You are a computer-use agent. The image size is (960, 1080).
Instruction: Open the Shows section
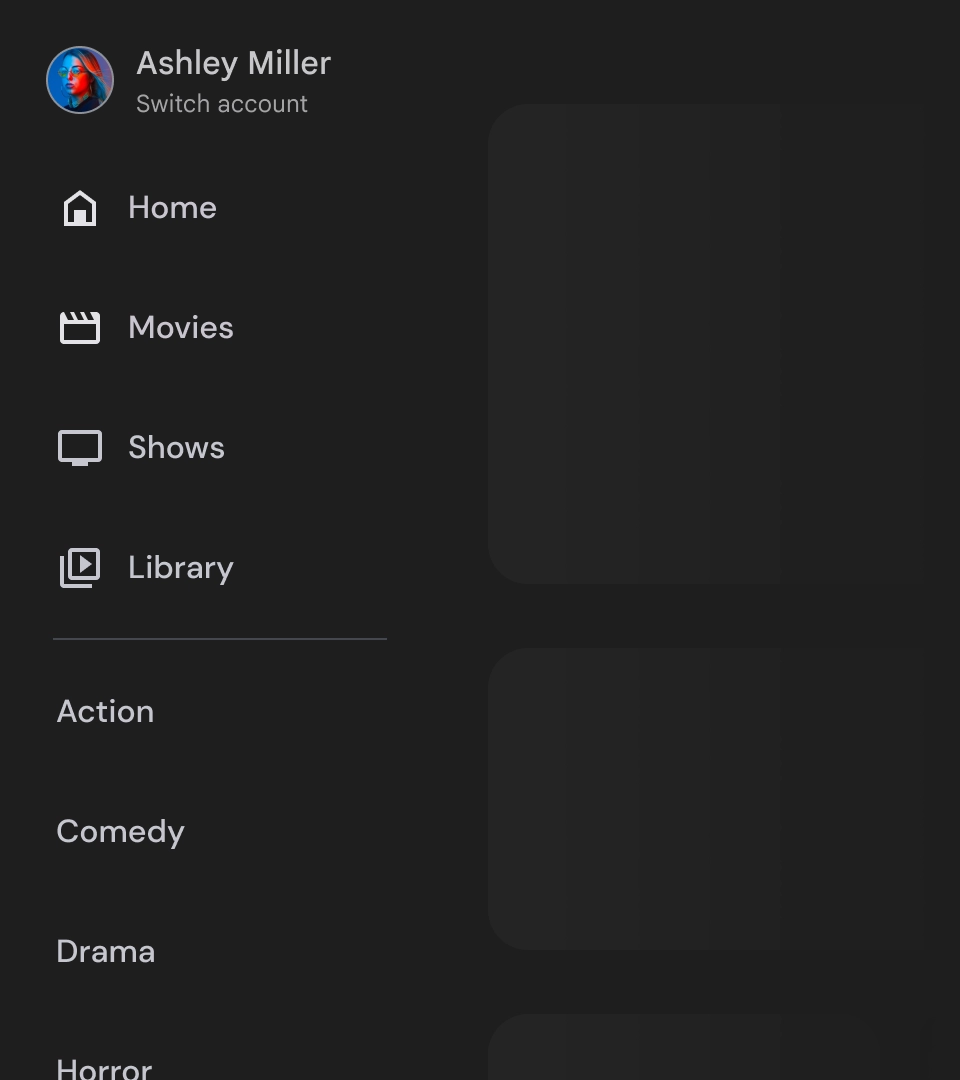point(220,447)
